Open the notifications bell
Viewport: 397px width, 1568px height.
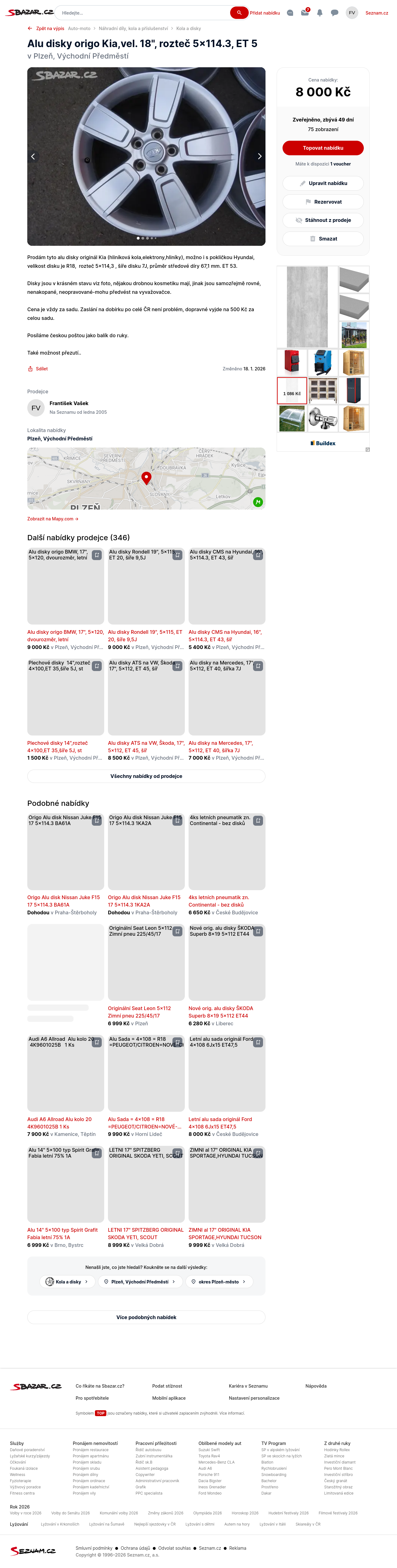click(320, 13)
